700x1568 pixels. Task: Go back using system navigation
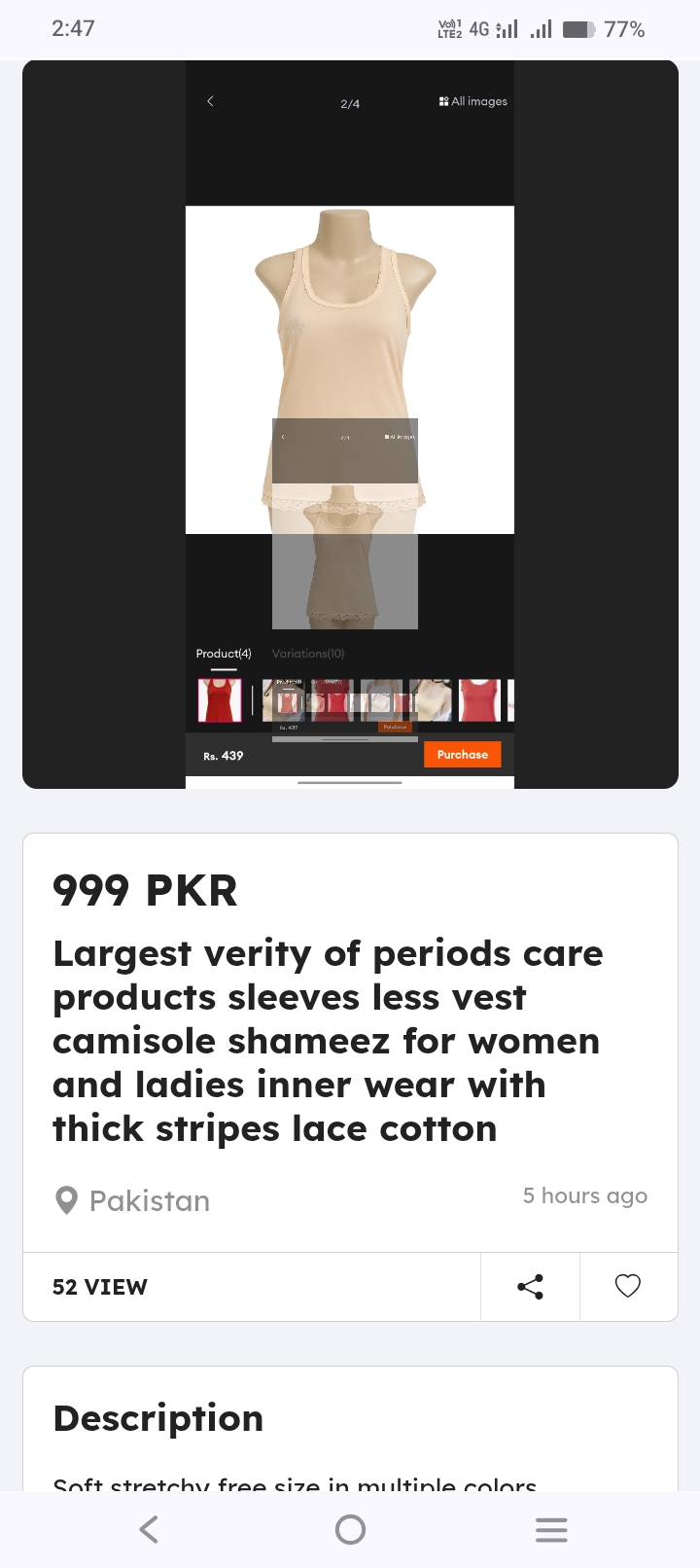point(149,1529)
